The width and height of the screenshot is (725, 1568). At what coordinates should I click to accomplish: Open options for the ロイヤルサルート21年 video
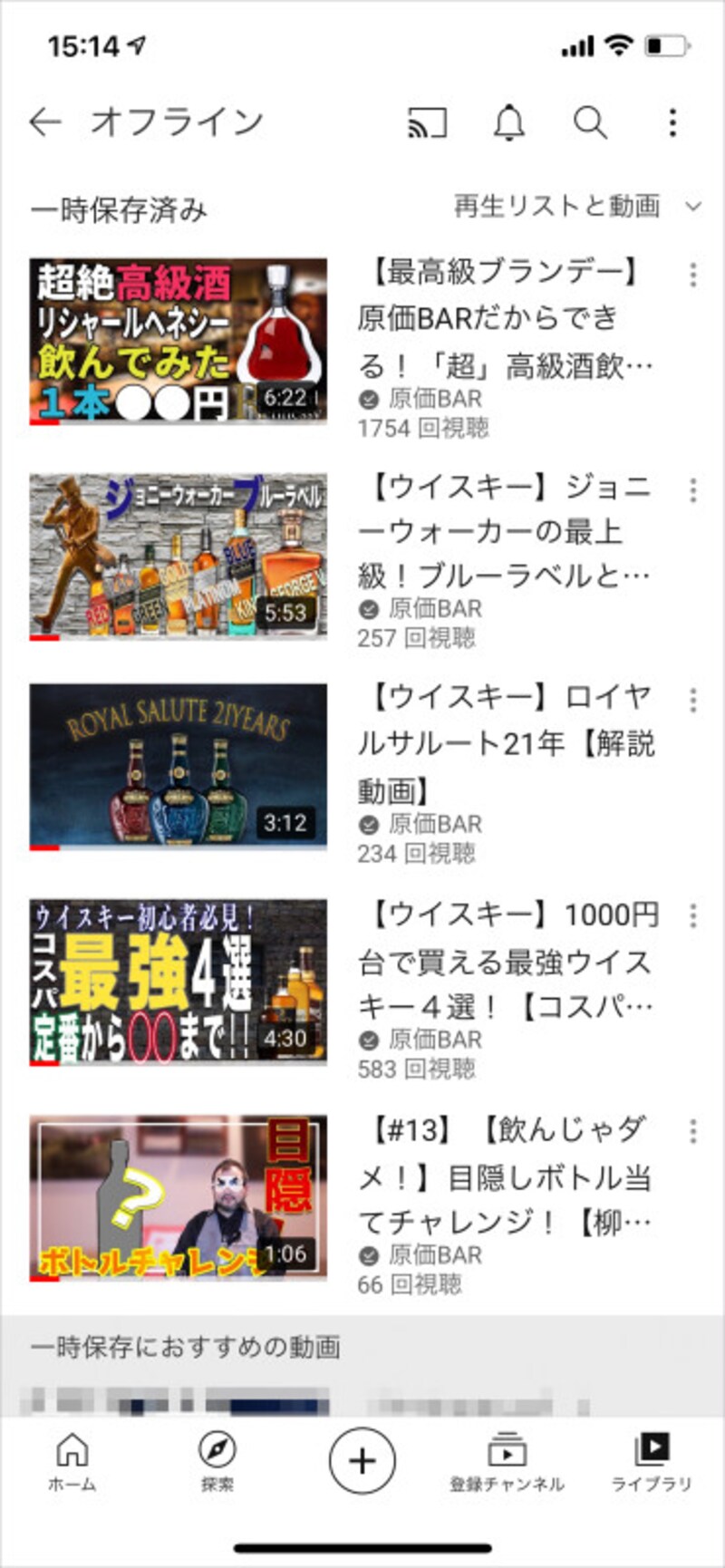point(693,700)
